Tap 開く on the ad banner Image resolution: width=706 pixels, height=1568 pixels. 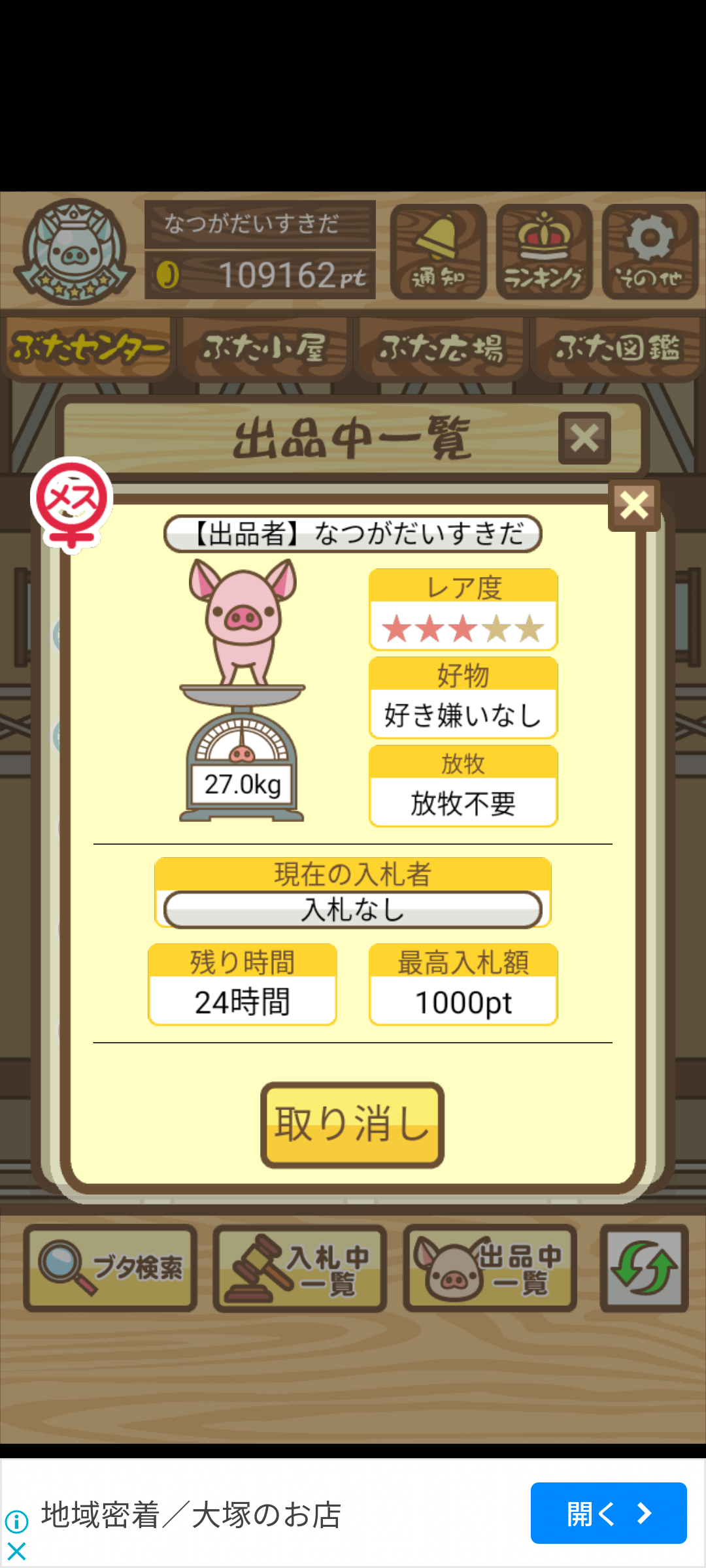608,1513
